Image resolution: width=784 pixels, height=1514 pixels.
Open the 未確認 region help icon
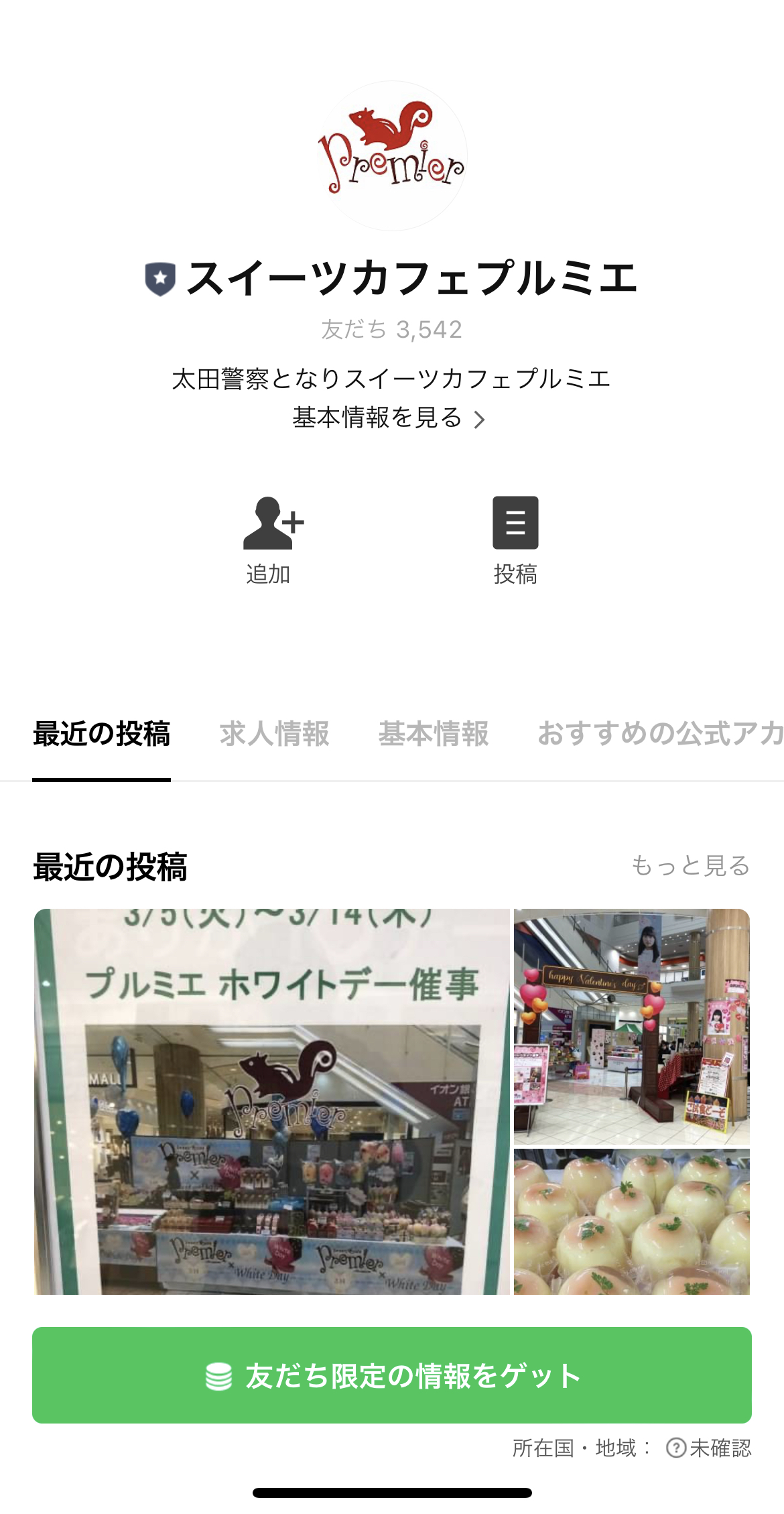675,1448
